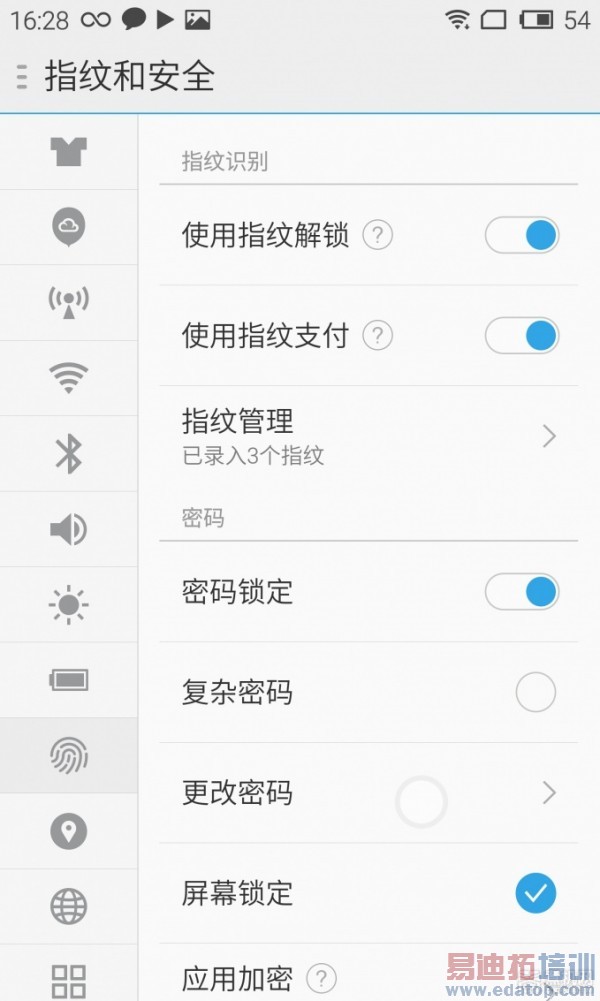Show help for 使用指纹支付
600x1001 pixels.
click(x=377, y=336)
